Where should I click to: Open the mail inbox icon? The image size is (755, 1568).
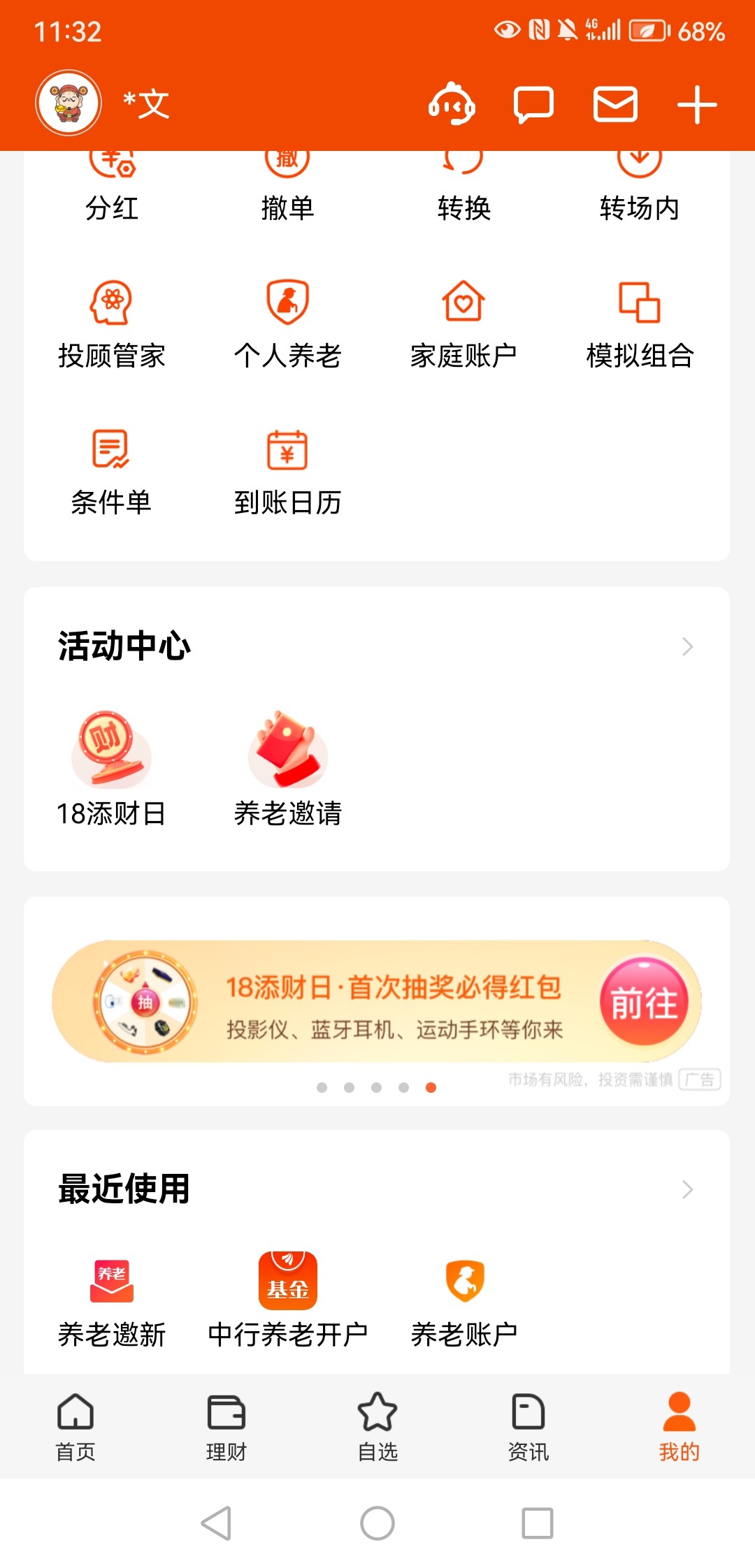[615, 105]
